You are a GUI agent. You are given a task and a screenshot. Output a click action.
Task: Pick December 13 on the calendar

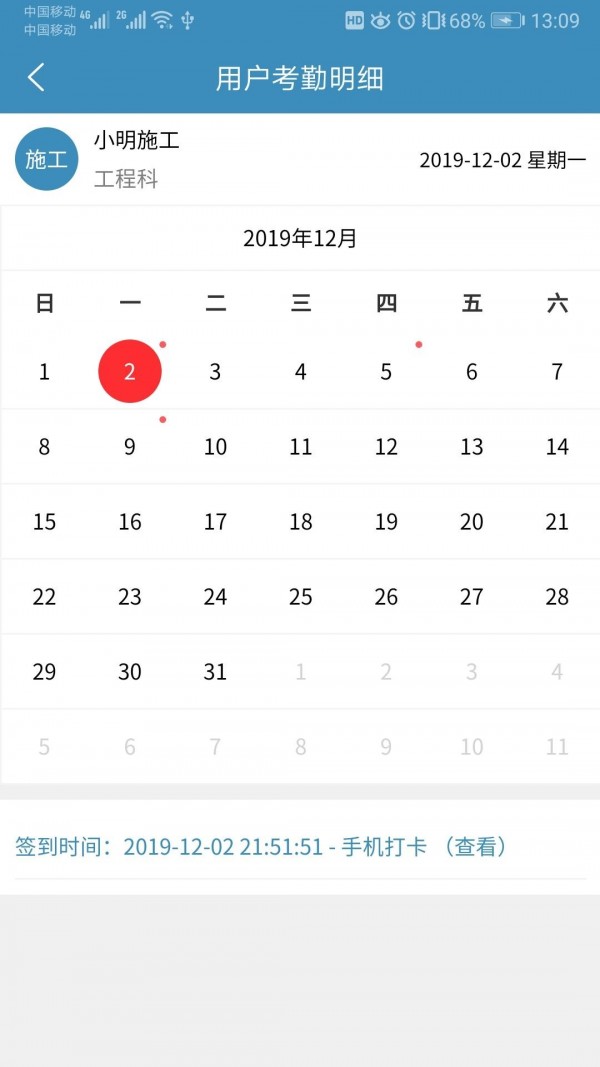pyautogui.click(x=471, y=446)
